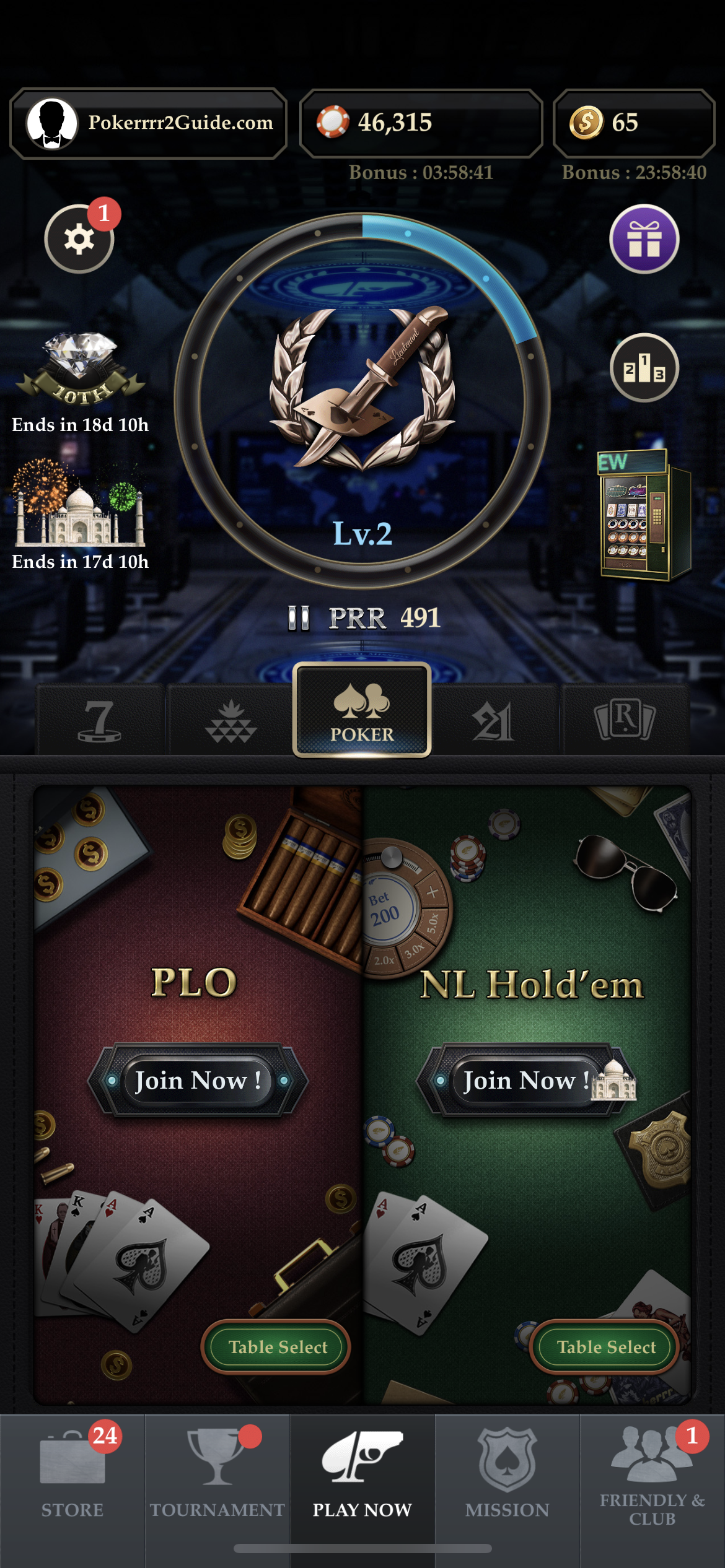Open the leaderboard ranking icon

(644, 368)
